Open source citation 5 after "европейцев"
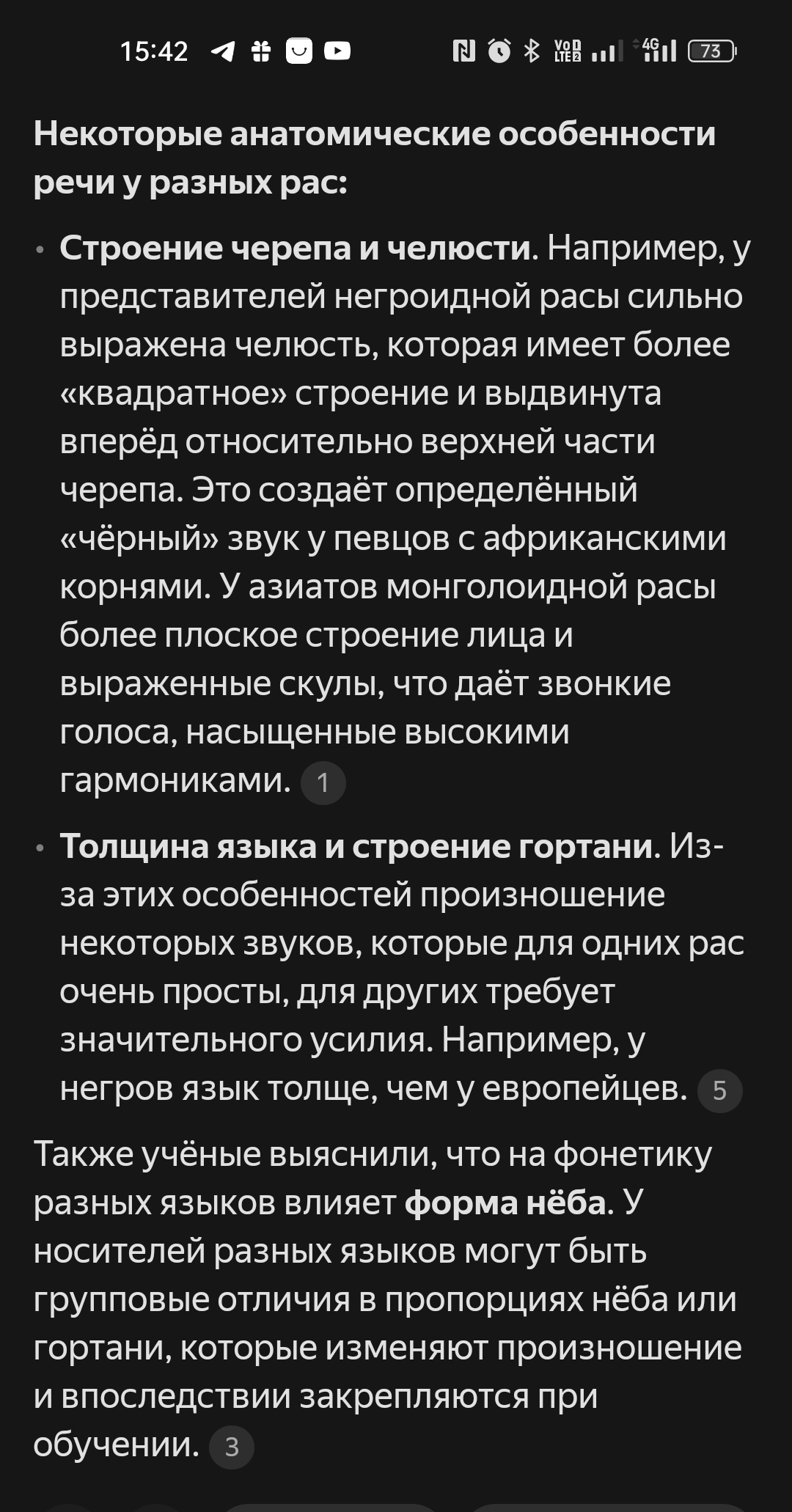The height and width of the screenshot is (1512, 792). coord(719,1091)
